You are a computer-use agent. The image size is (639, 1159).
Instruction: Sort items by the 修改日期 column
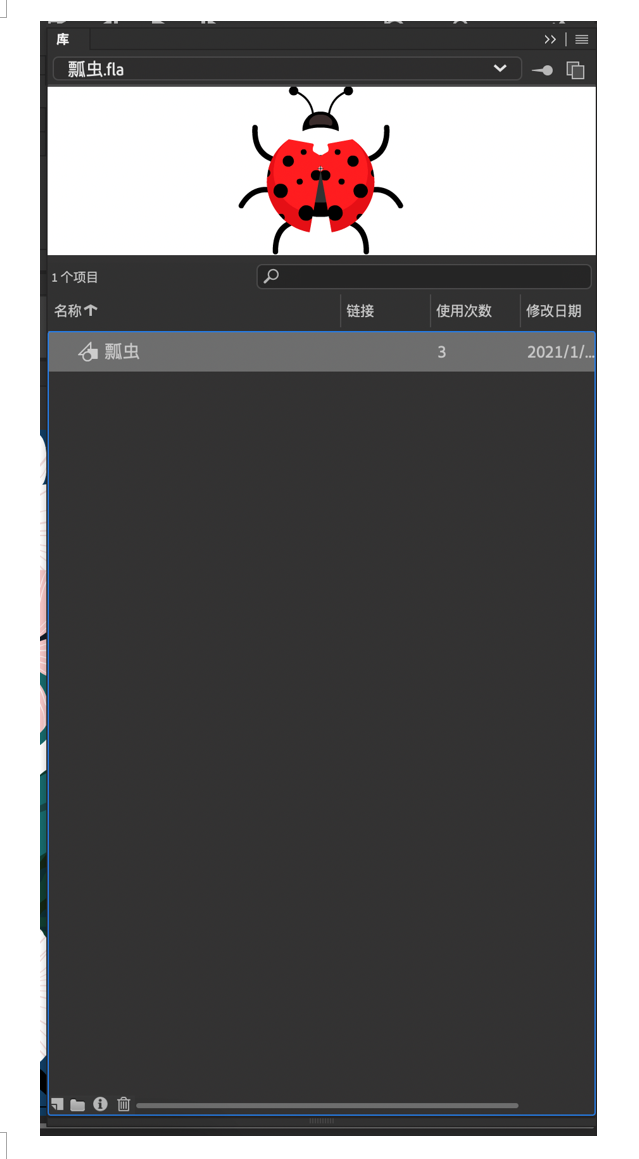click(553, 311)
